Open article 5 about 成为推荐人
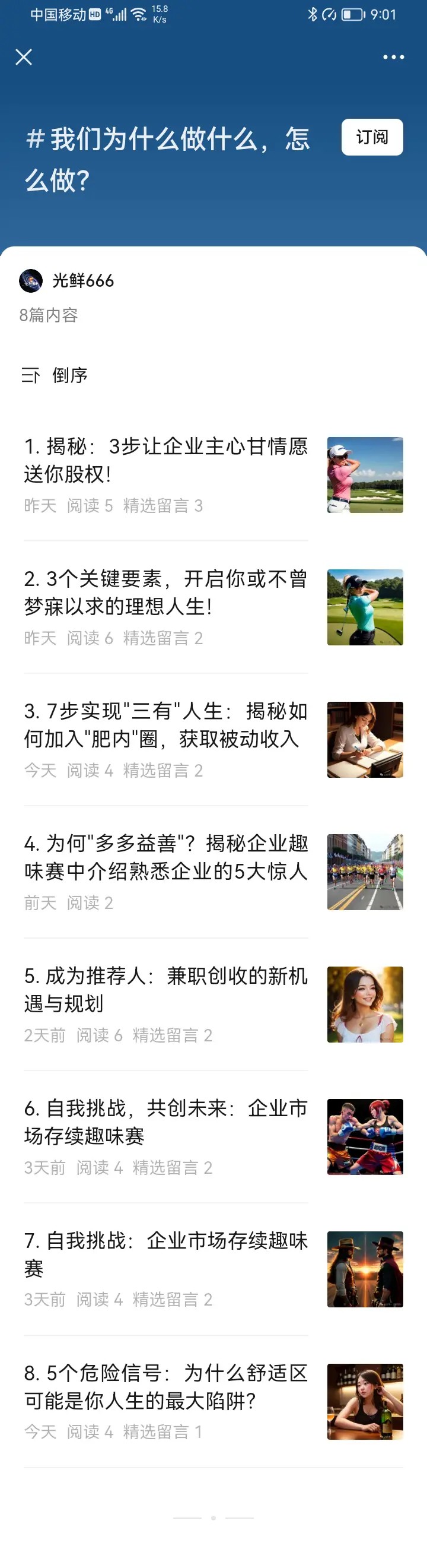 point(165,989)
